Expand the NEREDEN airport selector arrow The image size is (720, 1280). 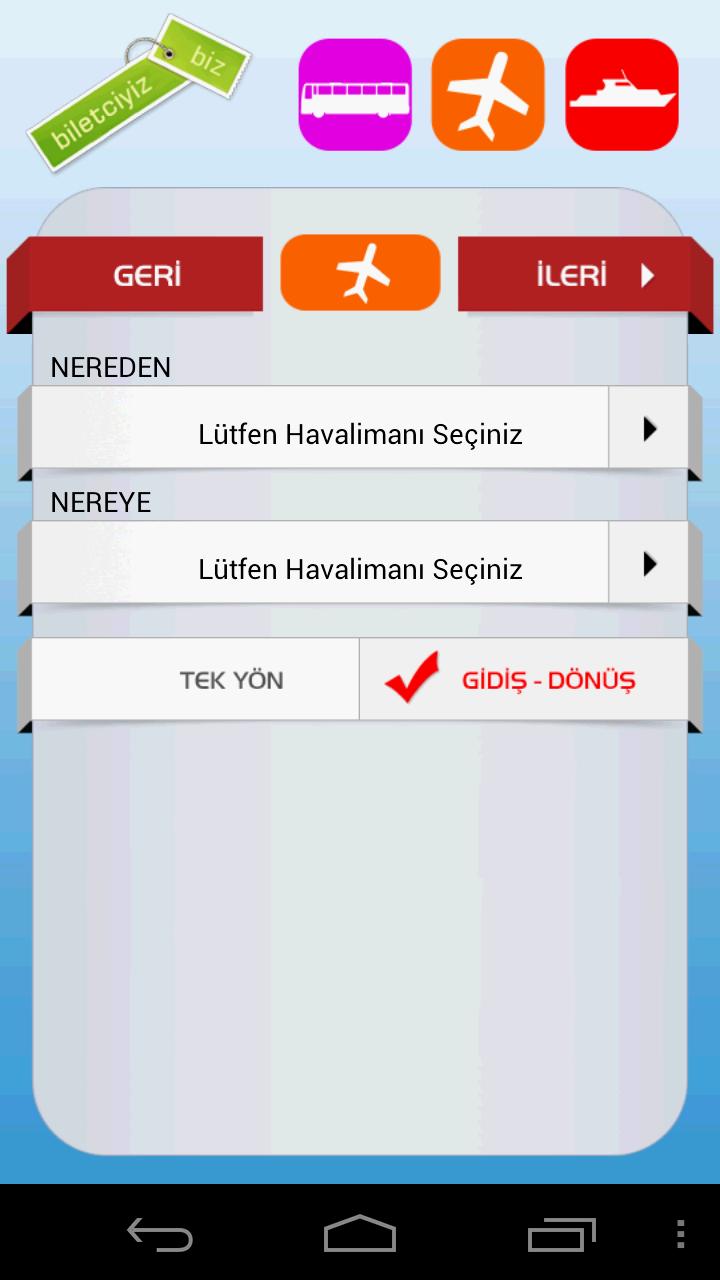pyautogui.click(x=648, y=428)
